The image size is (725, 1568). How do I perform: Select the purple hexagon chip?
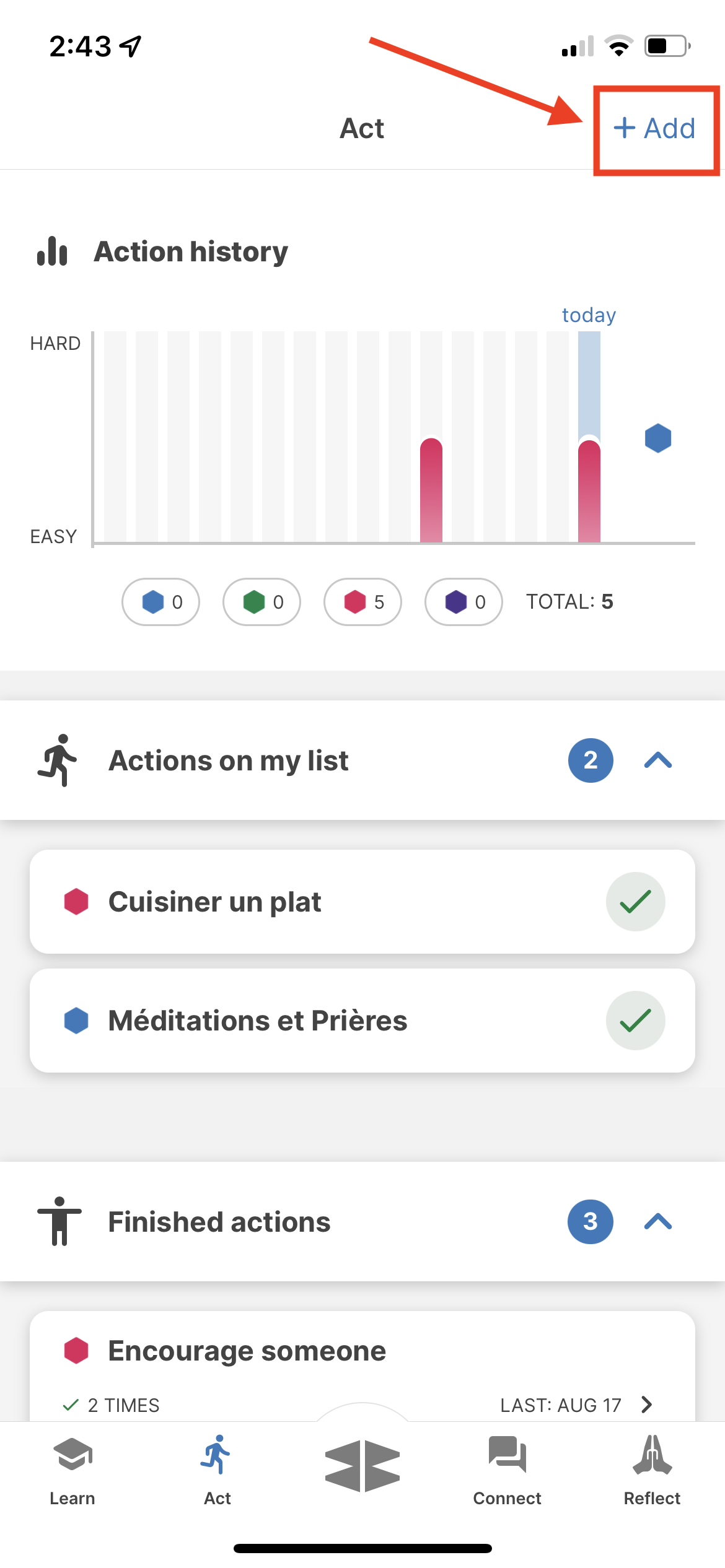[464, 602]
